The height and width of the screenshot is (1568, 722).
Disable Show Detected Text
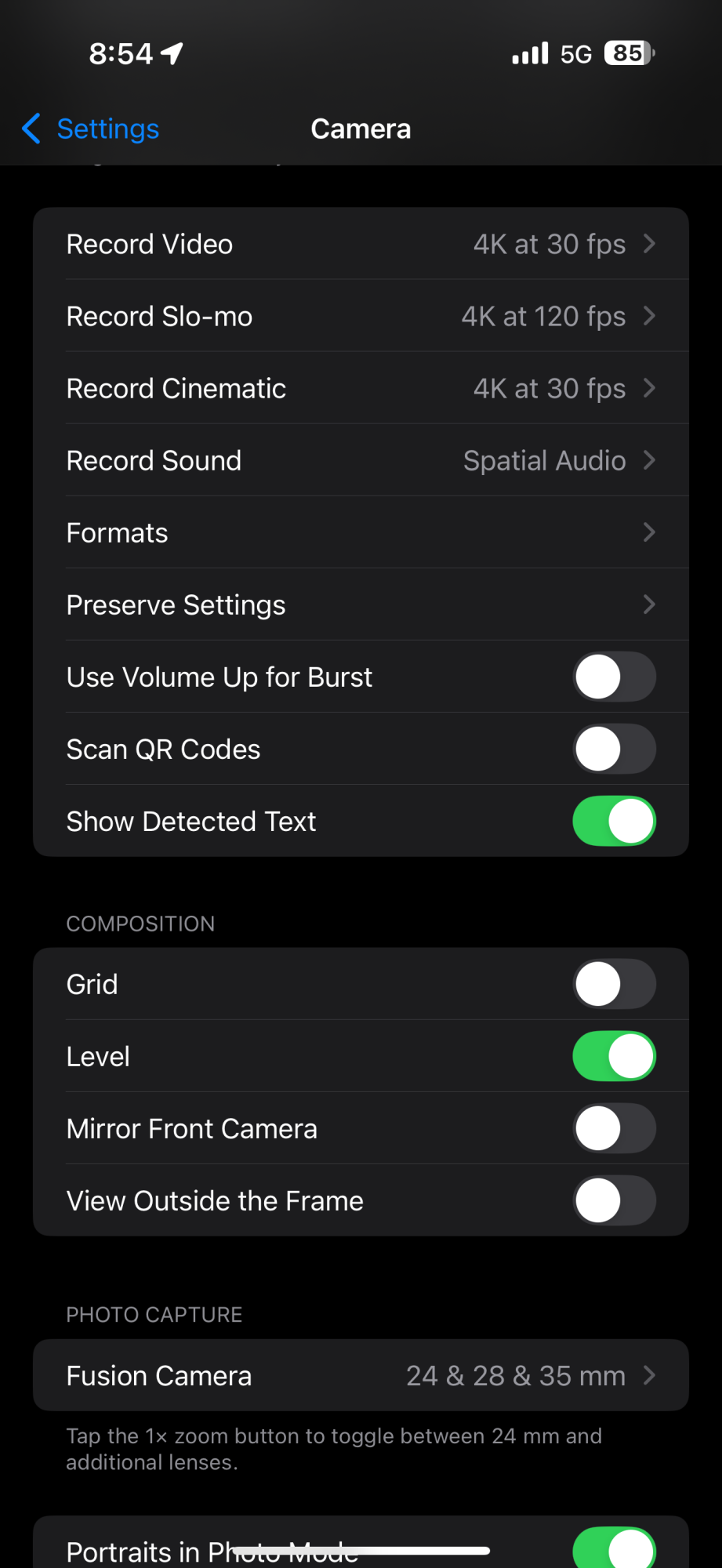[x=614, y=821]
